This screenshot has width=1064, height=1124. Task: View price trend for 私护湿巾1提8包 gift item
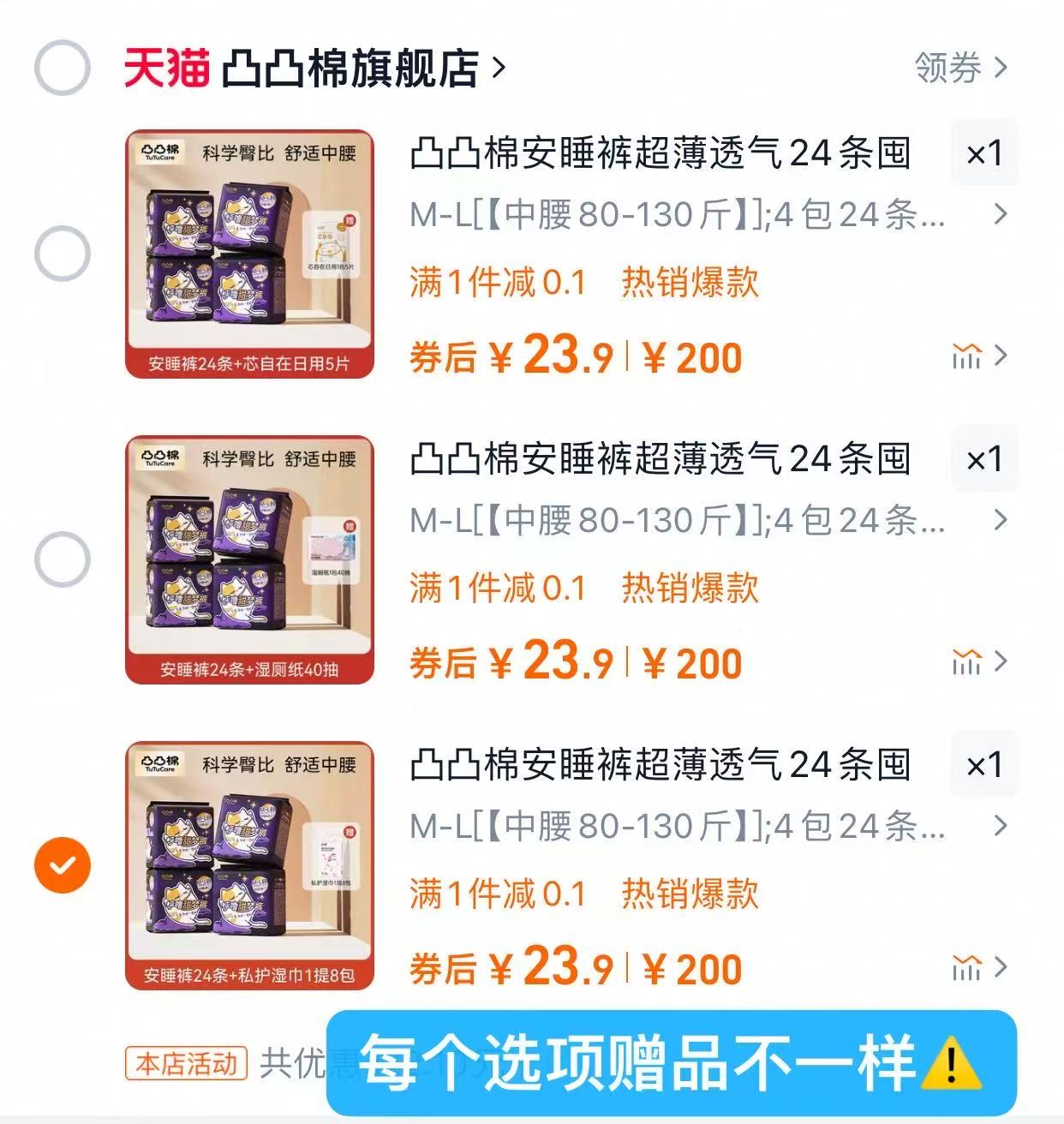point(978,968)
